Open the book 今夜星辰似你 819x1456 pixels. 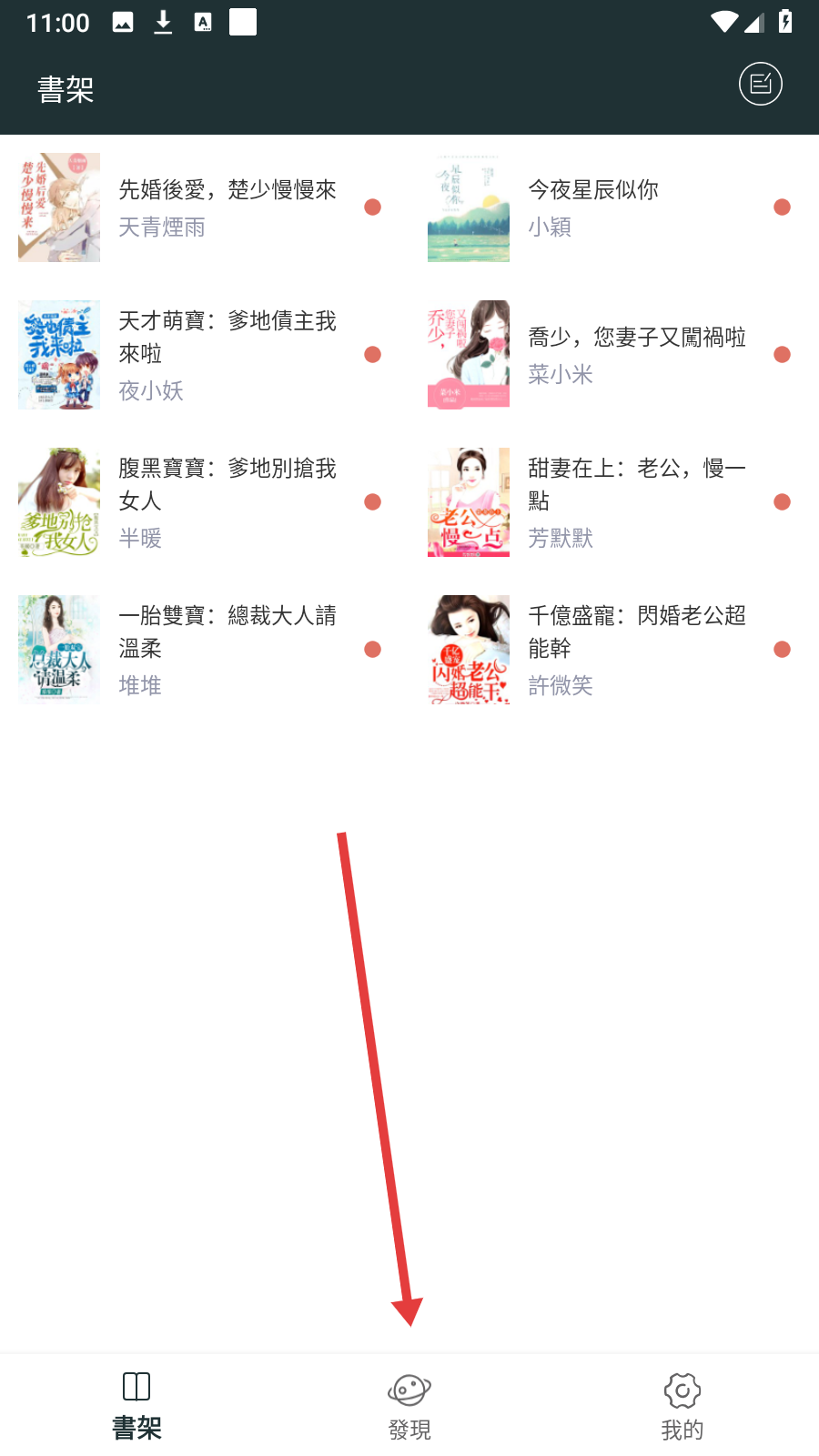pyautogui.click(x=614, y=207)
